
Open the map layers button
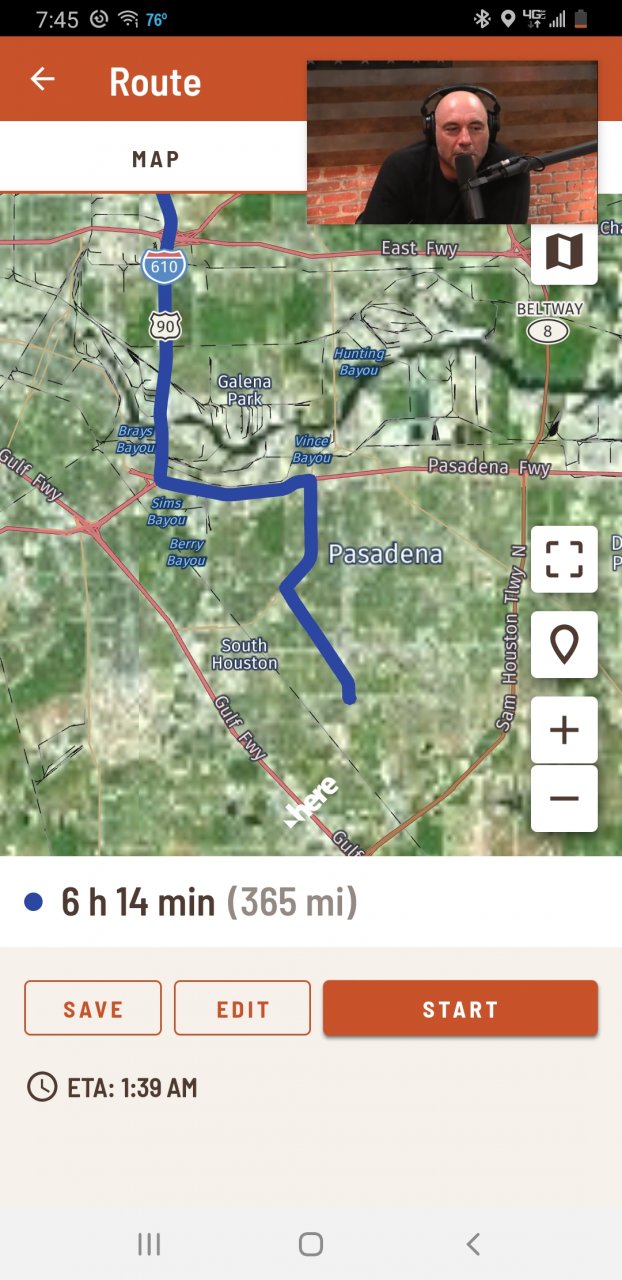[x=564, y=252]
